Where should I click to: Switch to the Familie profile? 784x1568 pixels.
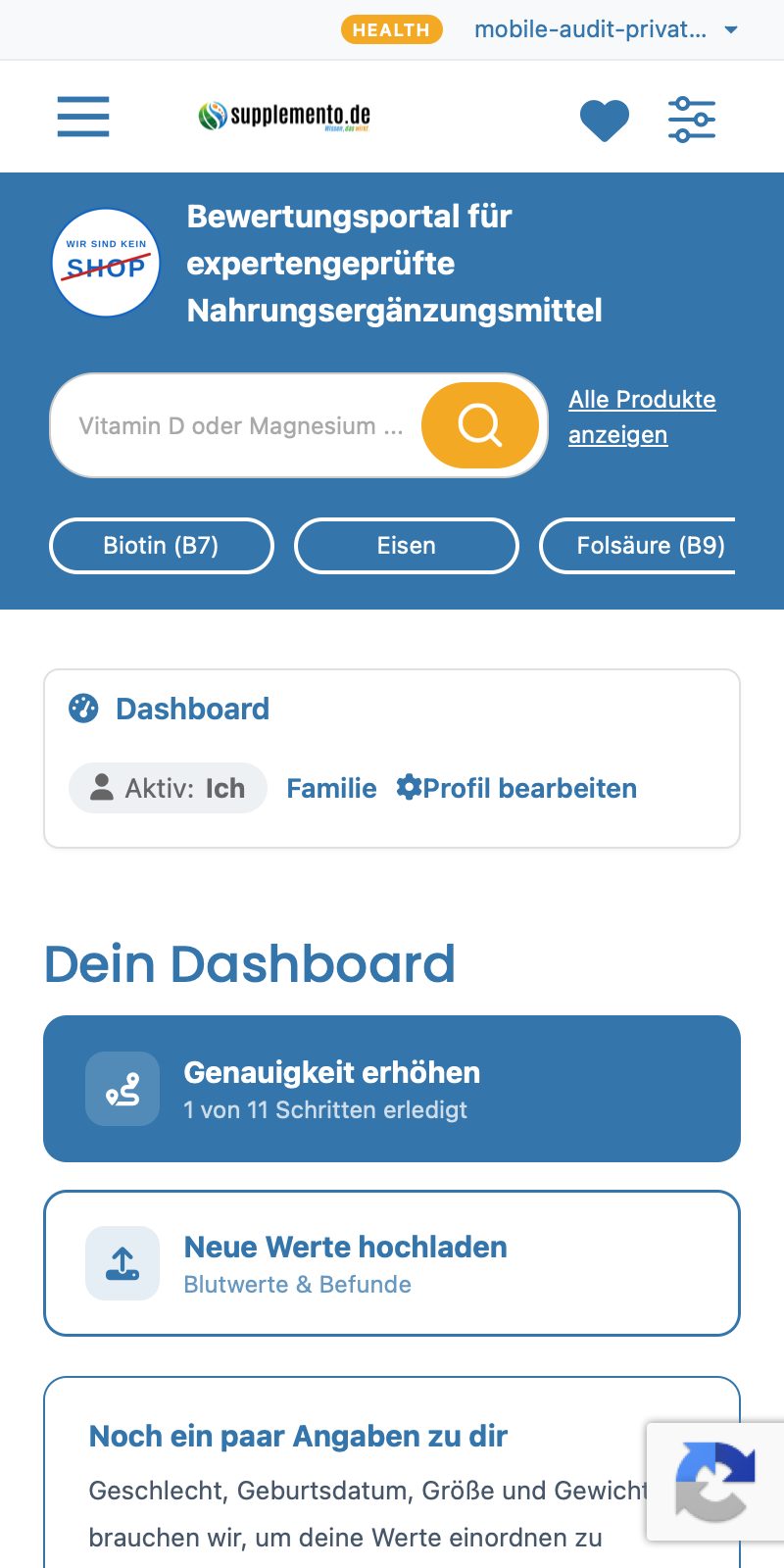331,789
